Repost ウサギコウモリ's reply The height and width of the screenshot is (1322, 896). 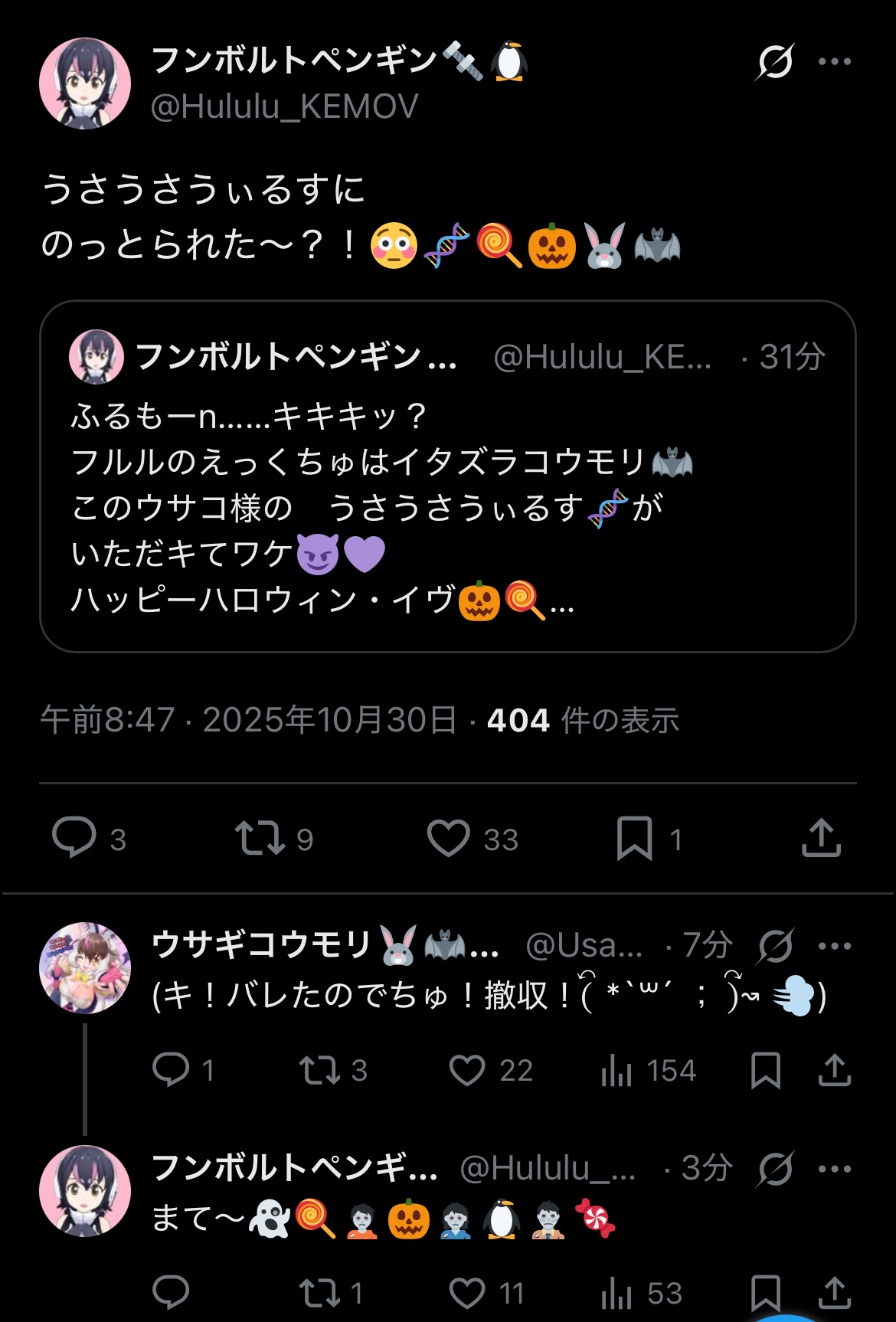tap(319, 1070)
